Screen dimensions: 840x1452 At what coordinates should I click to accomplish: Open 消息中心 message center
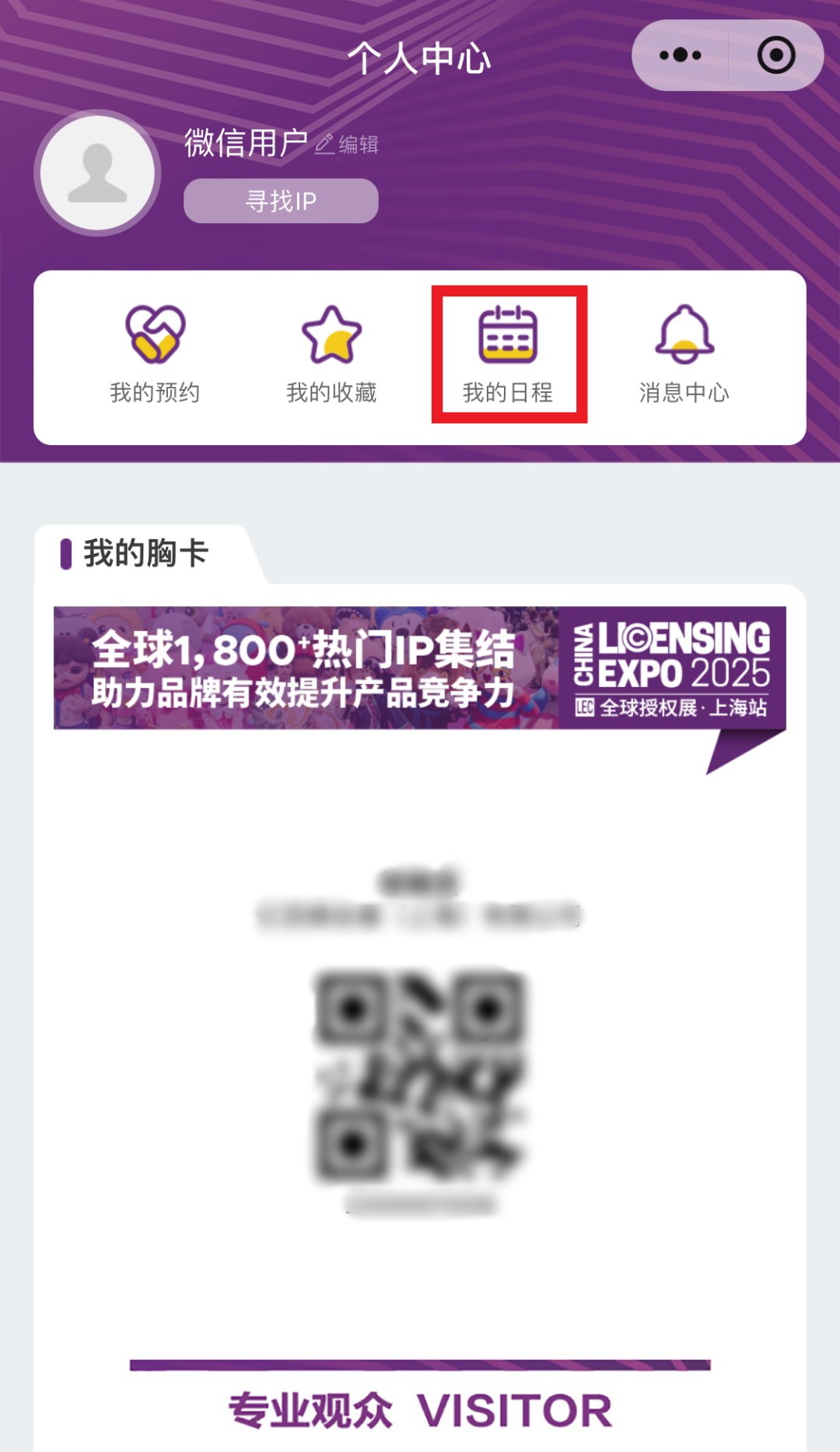tap(684, 355)
